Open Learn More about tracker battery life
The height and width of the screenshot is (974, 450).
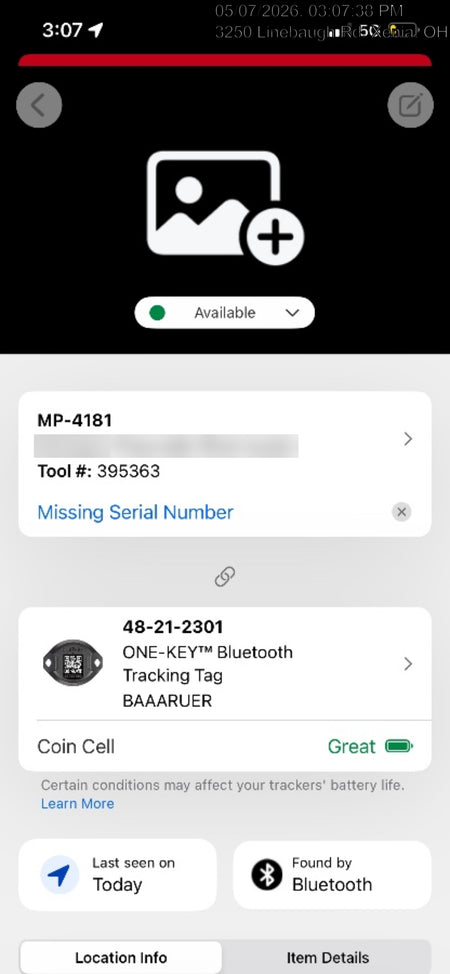pyautogui.click(x=78, y=804)
